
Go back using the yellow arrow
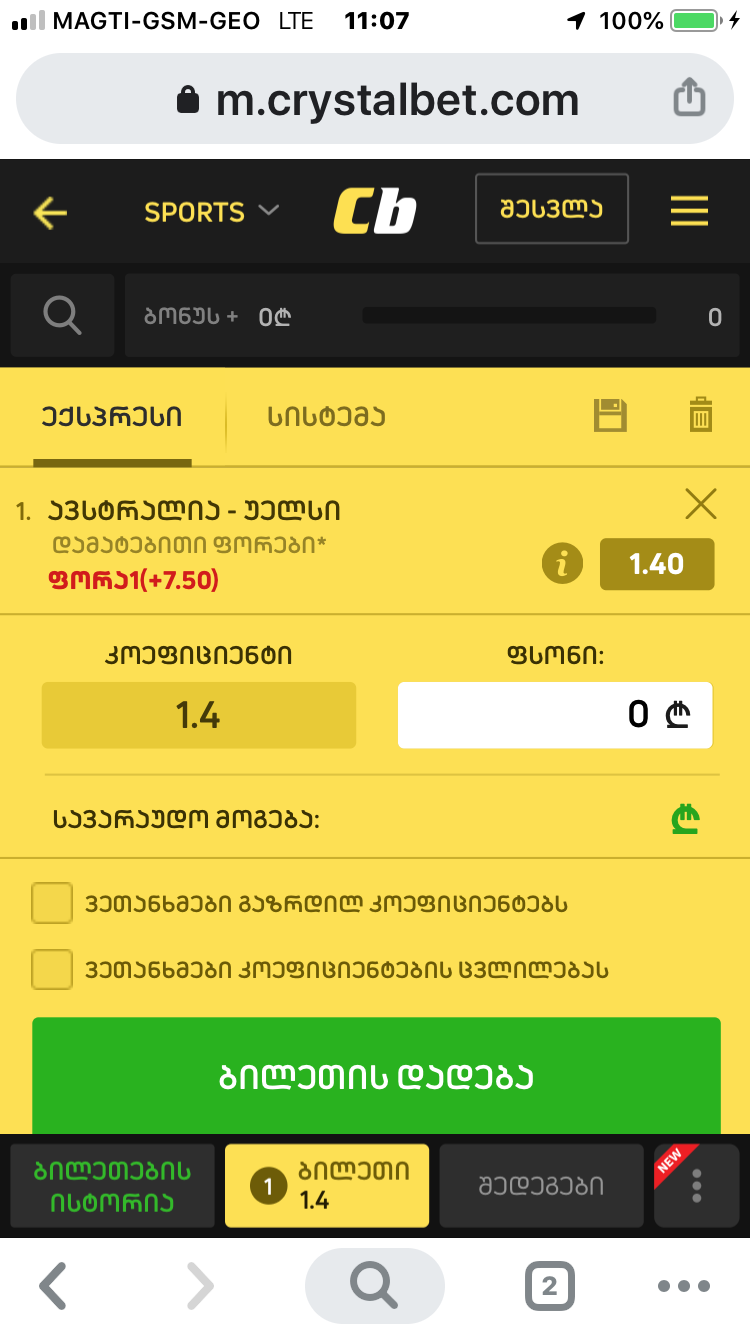tap(50, 212)
